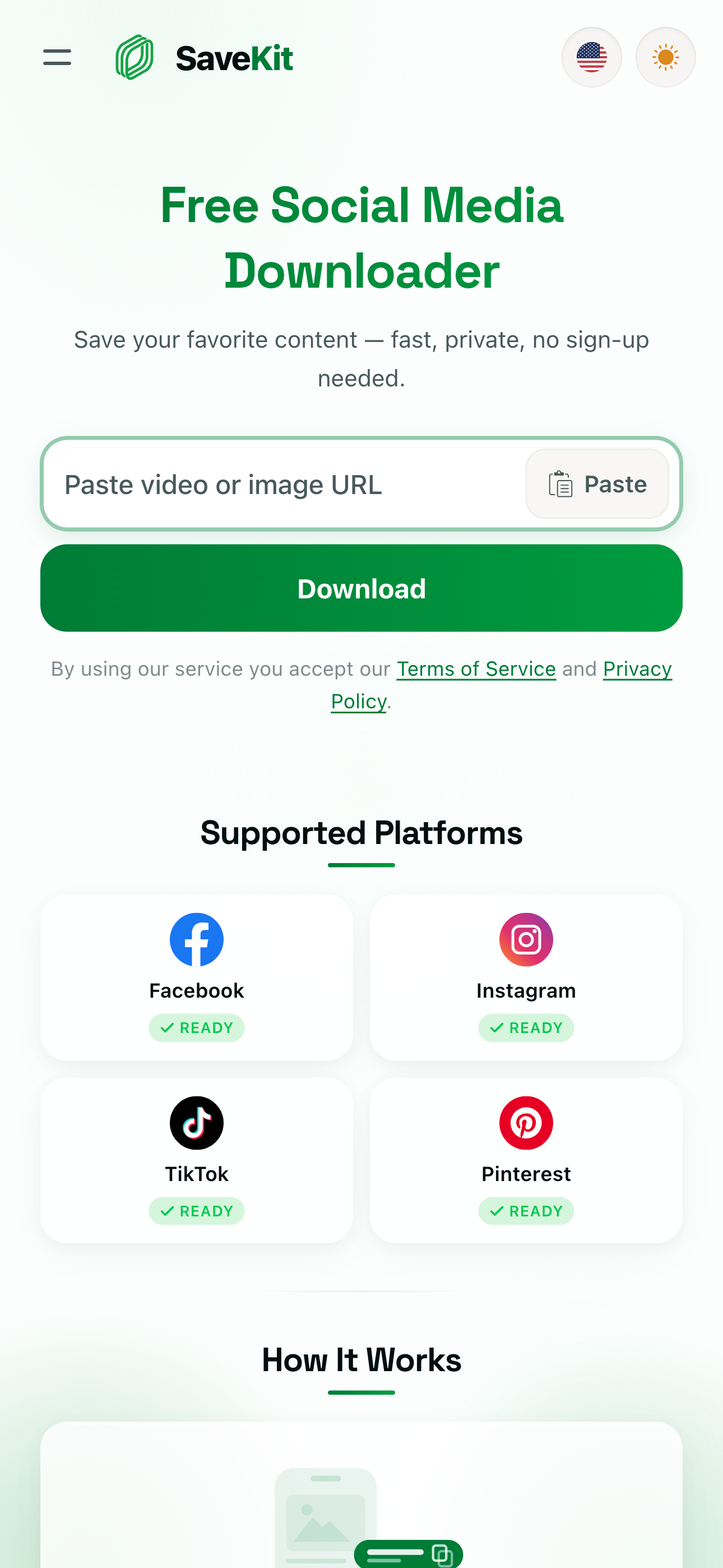Toggle Instagram's READY status badge
The width and height of the screenshot is (723, 1568).
pyautogui.click(x=526, y=1027)
